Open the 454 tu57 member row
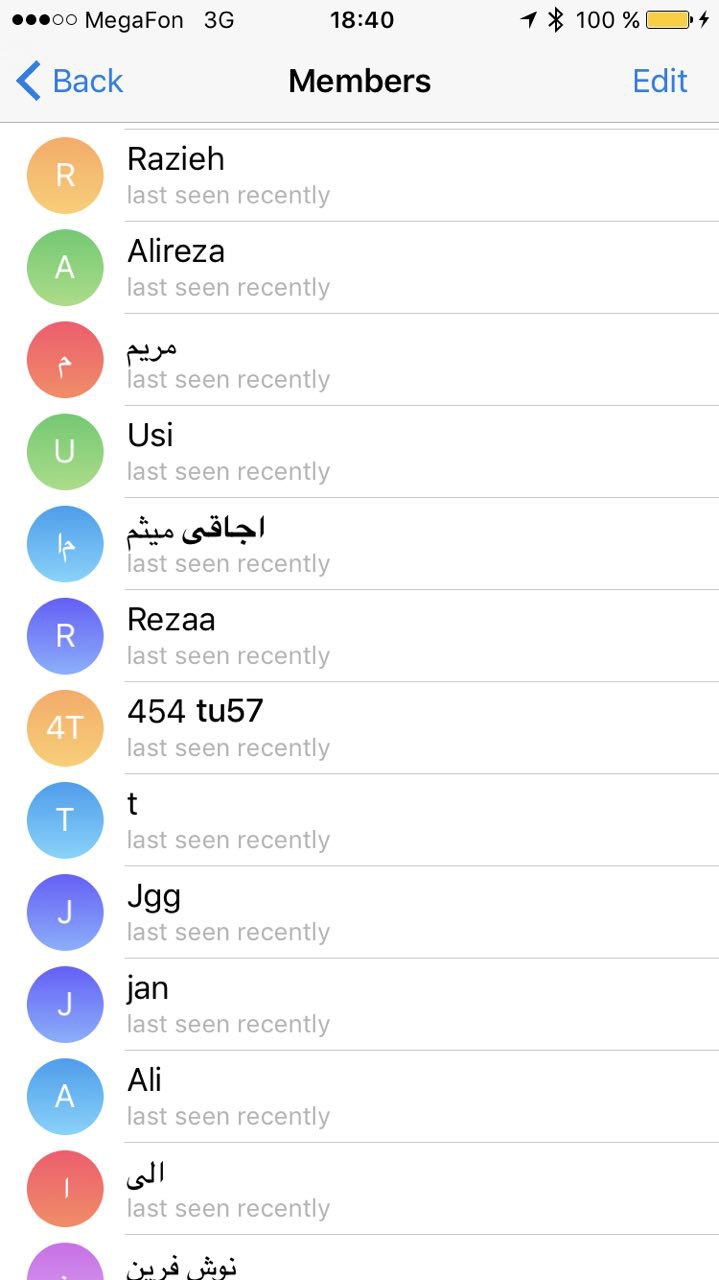The height and width of the screenshot is (1280, 719). (360, 728)
